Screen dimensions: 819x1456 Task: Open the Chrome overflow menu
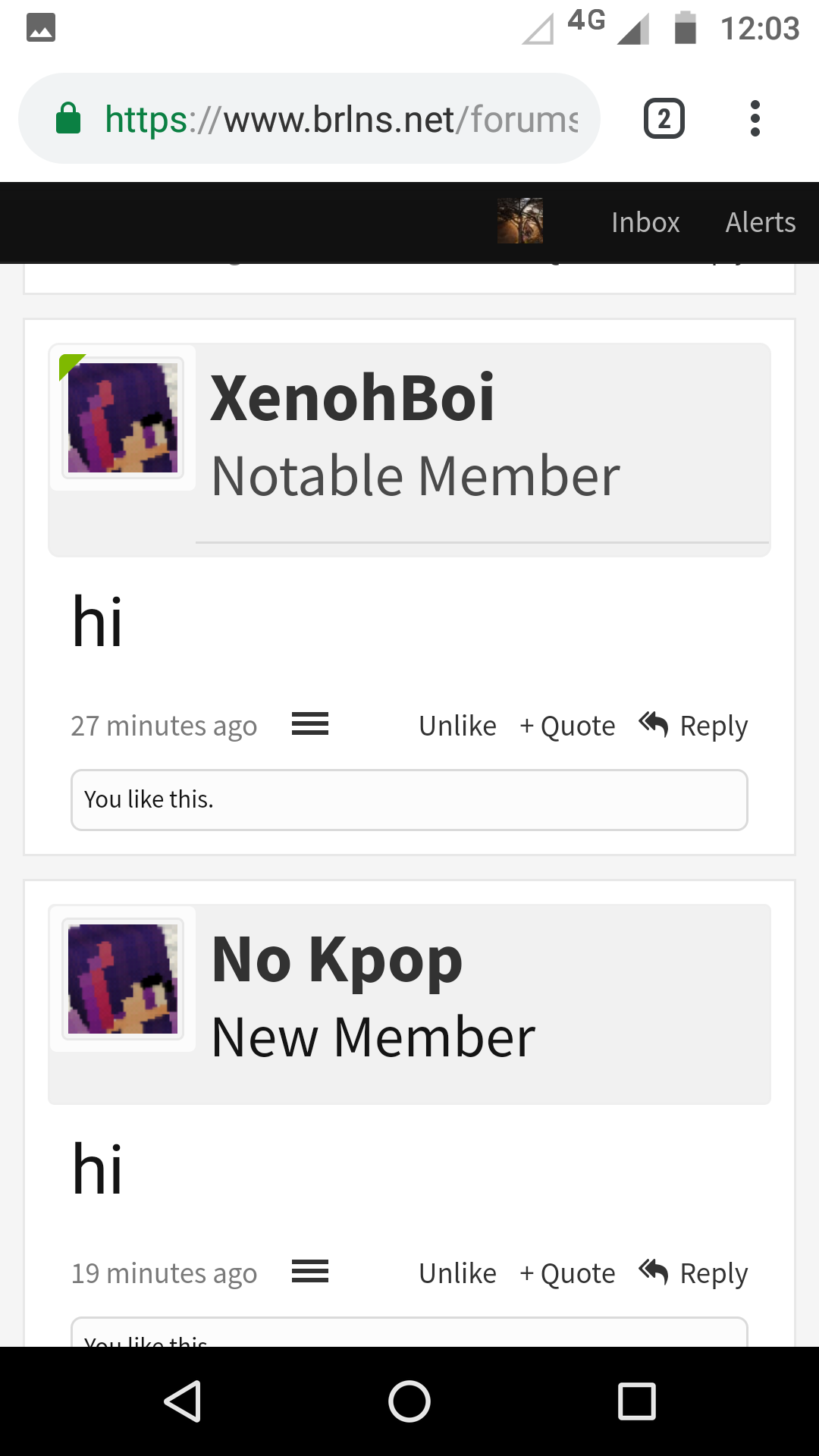click(755, 118)
